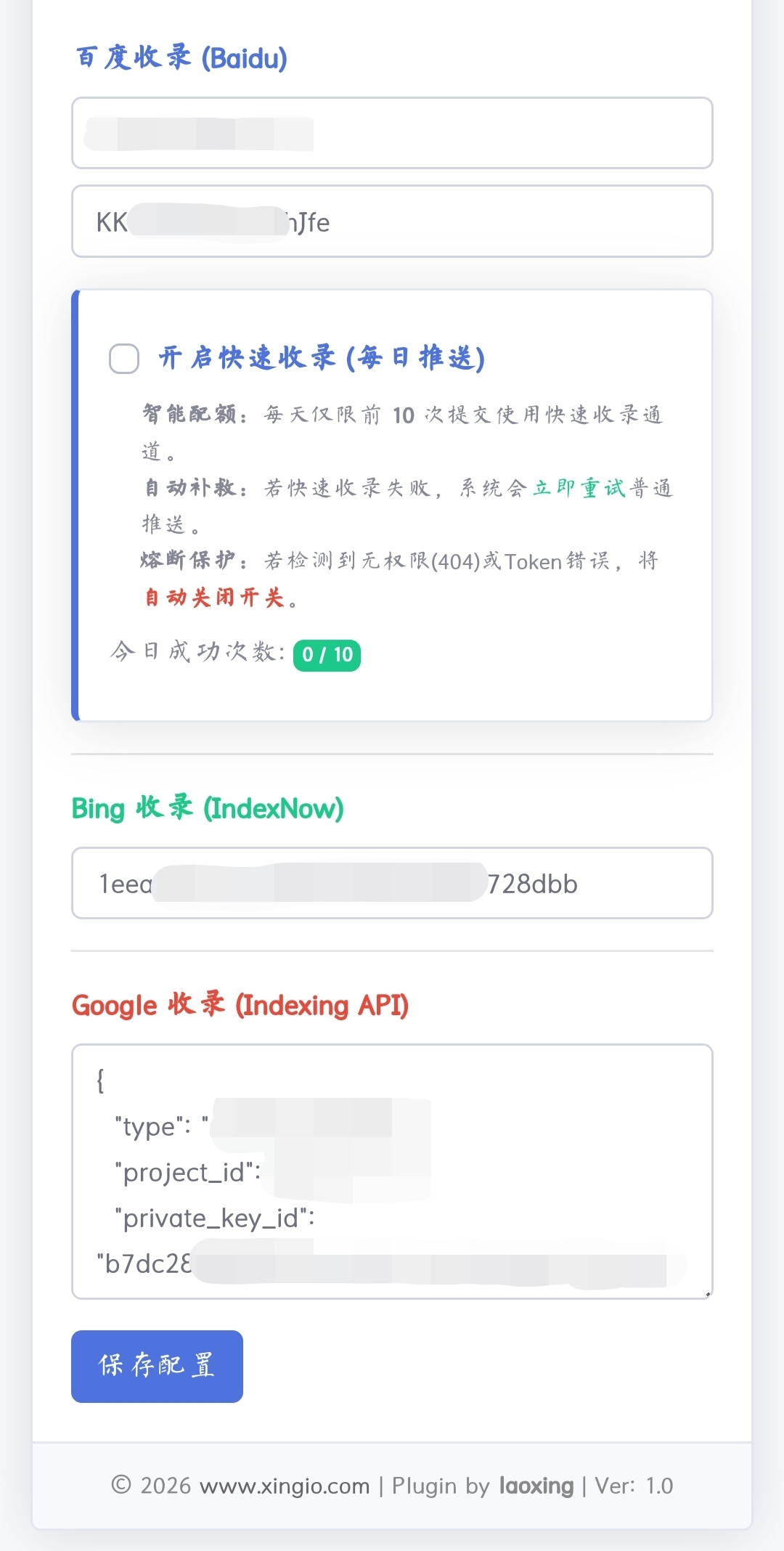Click the laoxing plugin author name
Screen dimensions: 784x1551
coord(536,1486)
